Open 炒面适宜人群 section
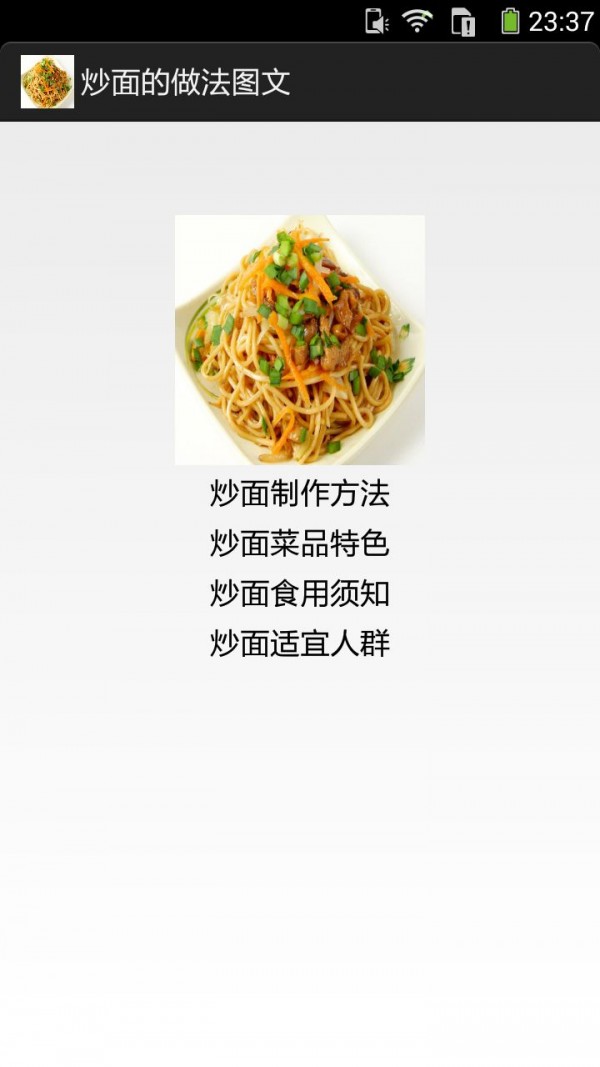The height and width of the screenshot is (1067, 600). point(299,643)
